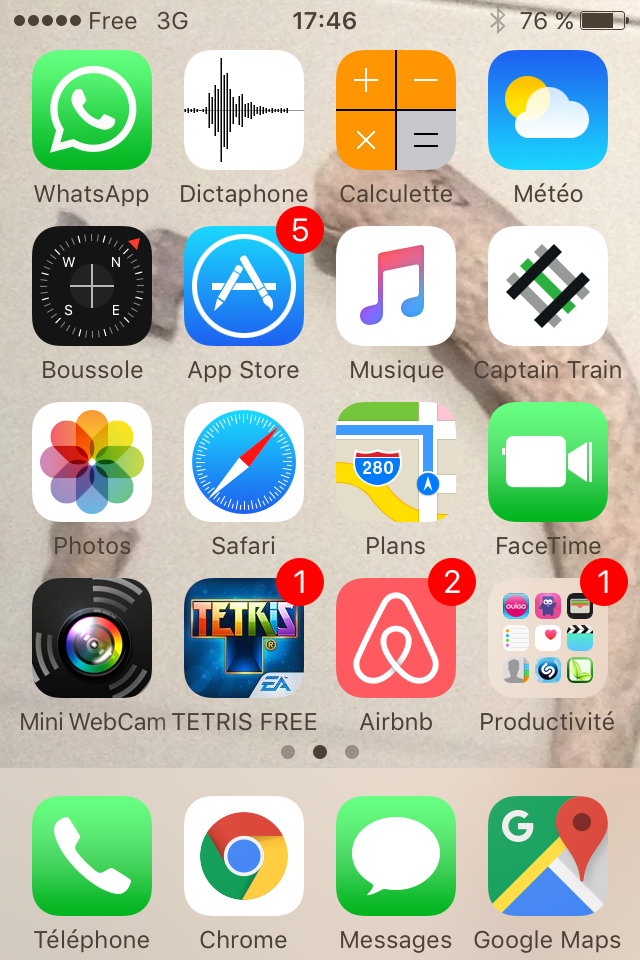View pictures in the Photos app

coord(92,462)
